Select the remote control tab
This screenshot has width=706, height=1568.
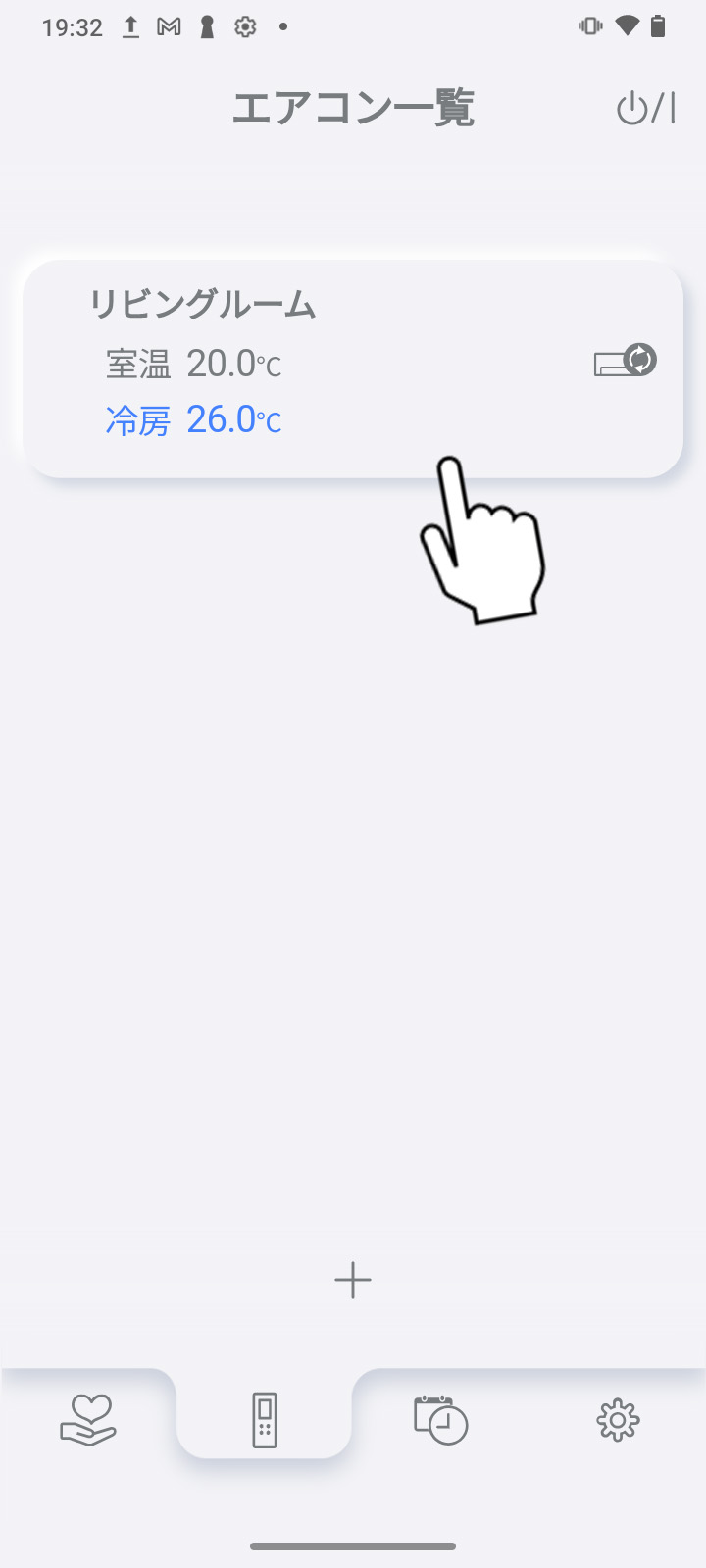tap(265, 1419)
